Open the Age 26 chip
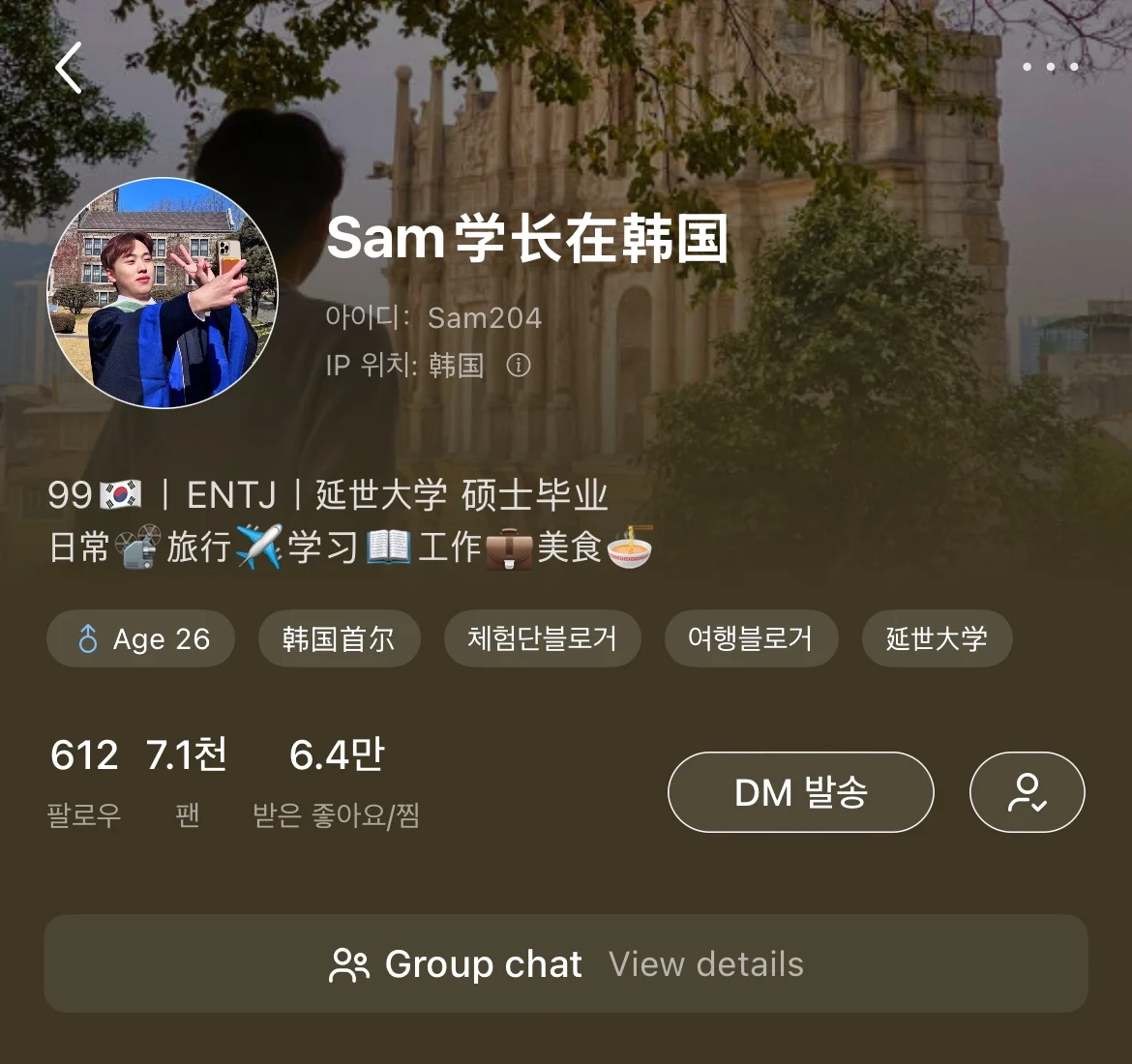The width and height of the screenshot is (1132, 1064). click(x=141, y=638)
